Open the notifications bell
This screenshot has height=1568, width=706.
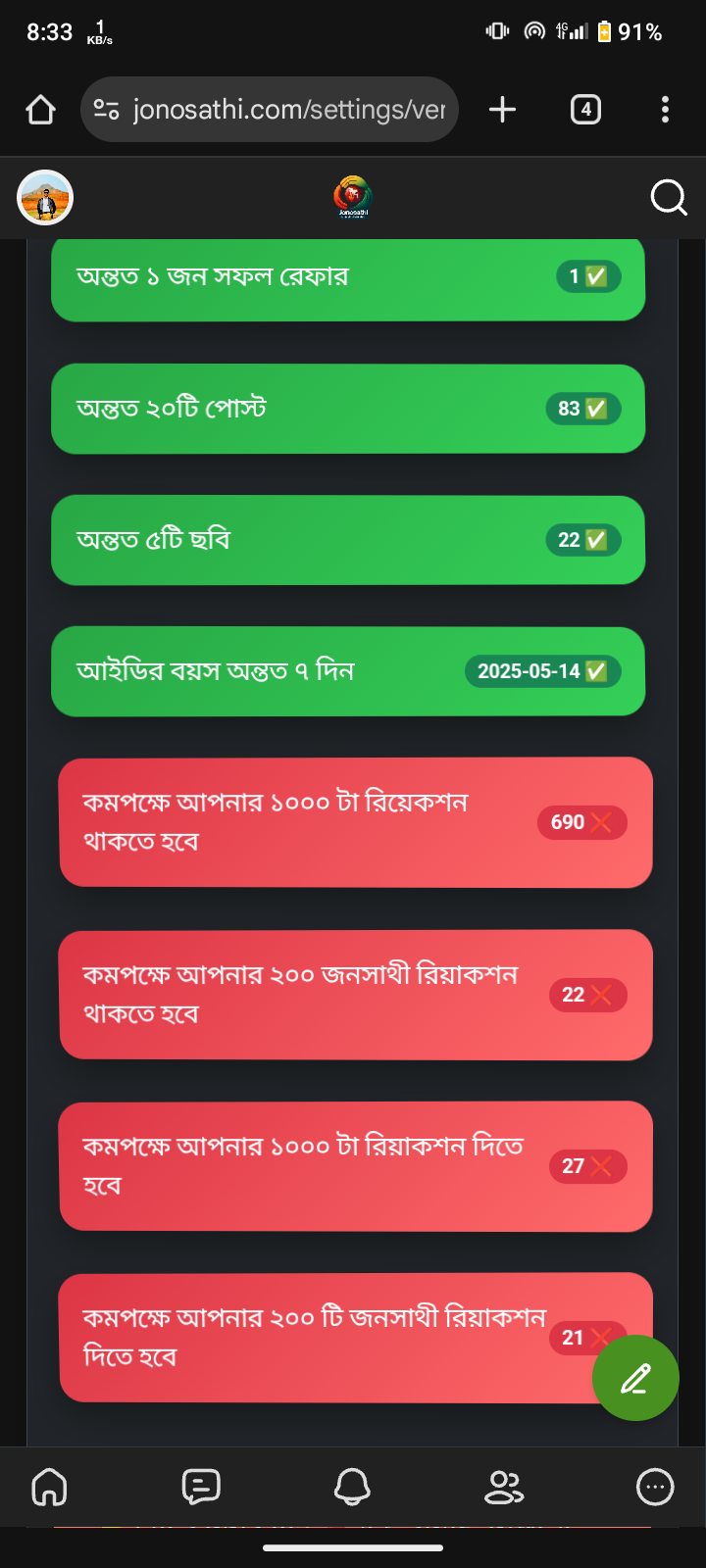click(352, 1487)
